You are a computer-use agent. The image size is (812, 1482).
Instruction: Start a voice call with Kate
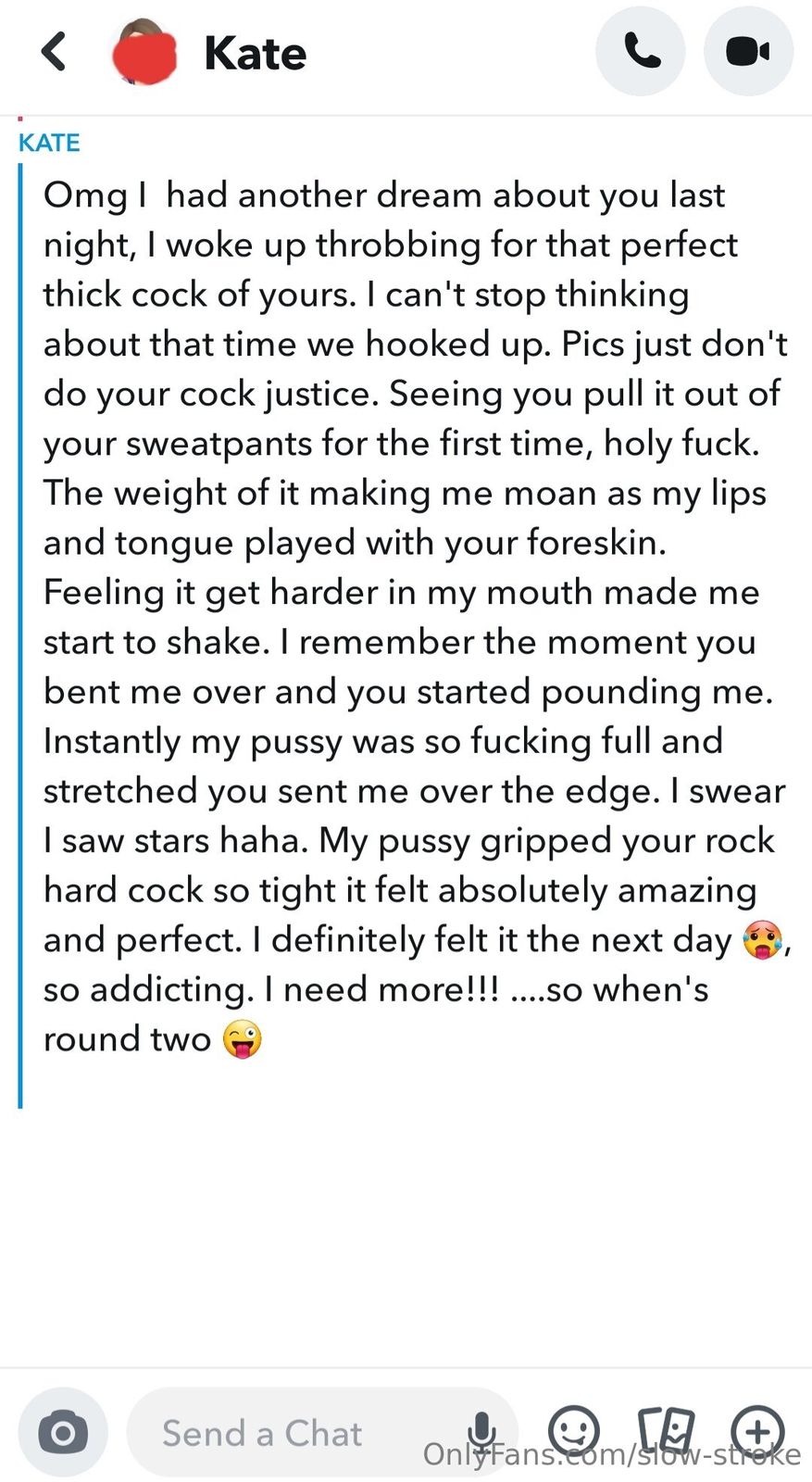pos(641,52)
